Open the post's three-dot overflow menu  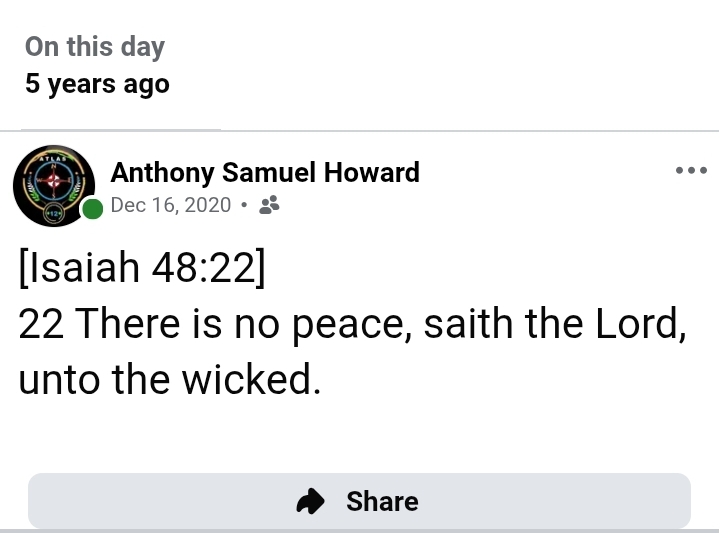coord(691,171)
